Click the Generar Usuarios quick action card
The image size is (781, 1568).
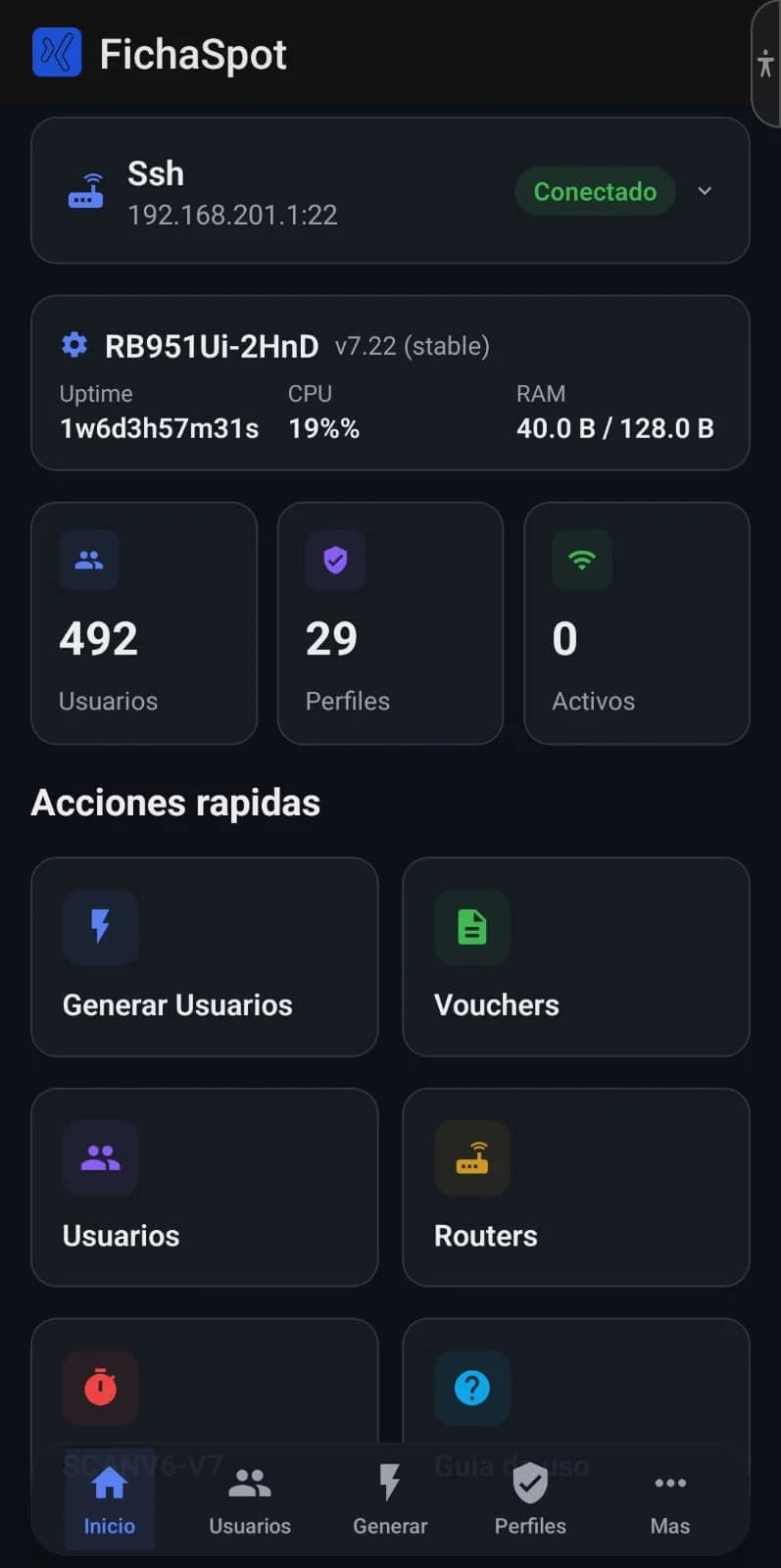click(x=204, y=957)
